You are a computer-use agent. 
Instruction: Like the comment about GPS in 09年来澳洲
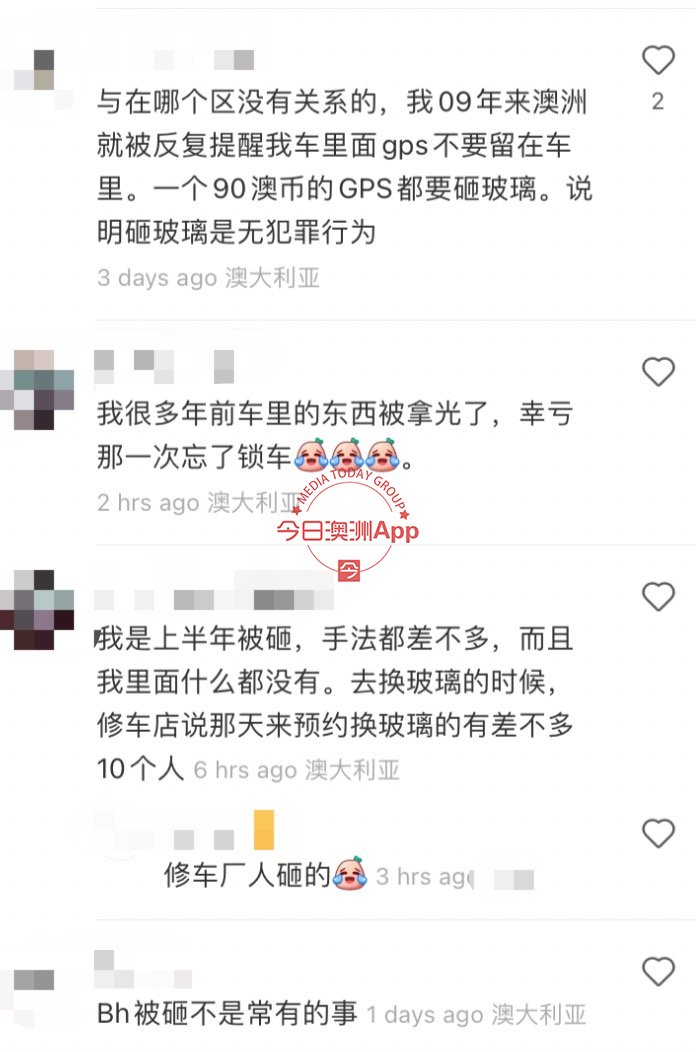pyautogui.click(x=657, y=61)
